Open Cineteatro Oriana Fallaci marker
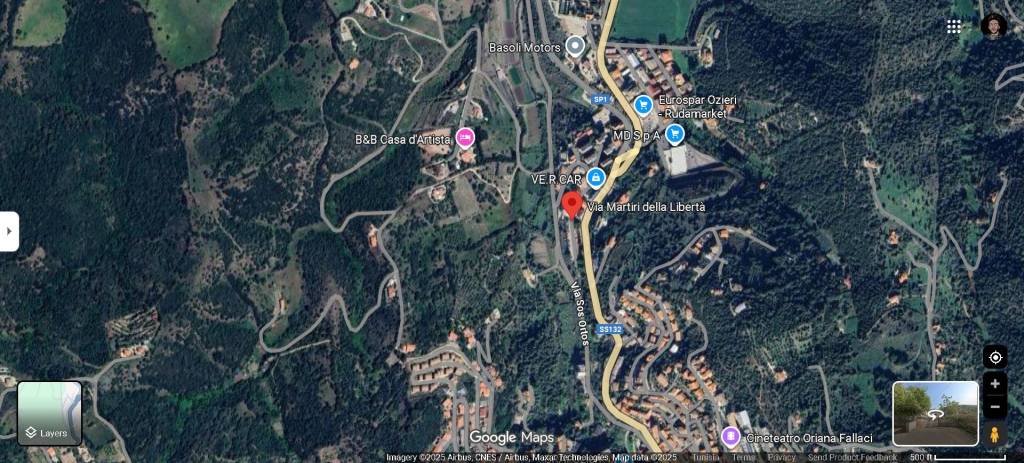The width and height of the screenshot is (1024, 463). [731, 437]
